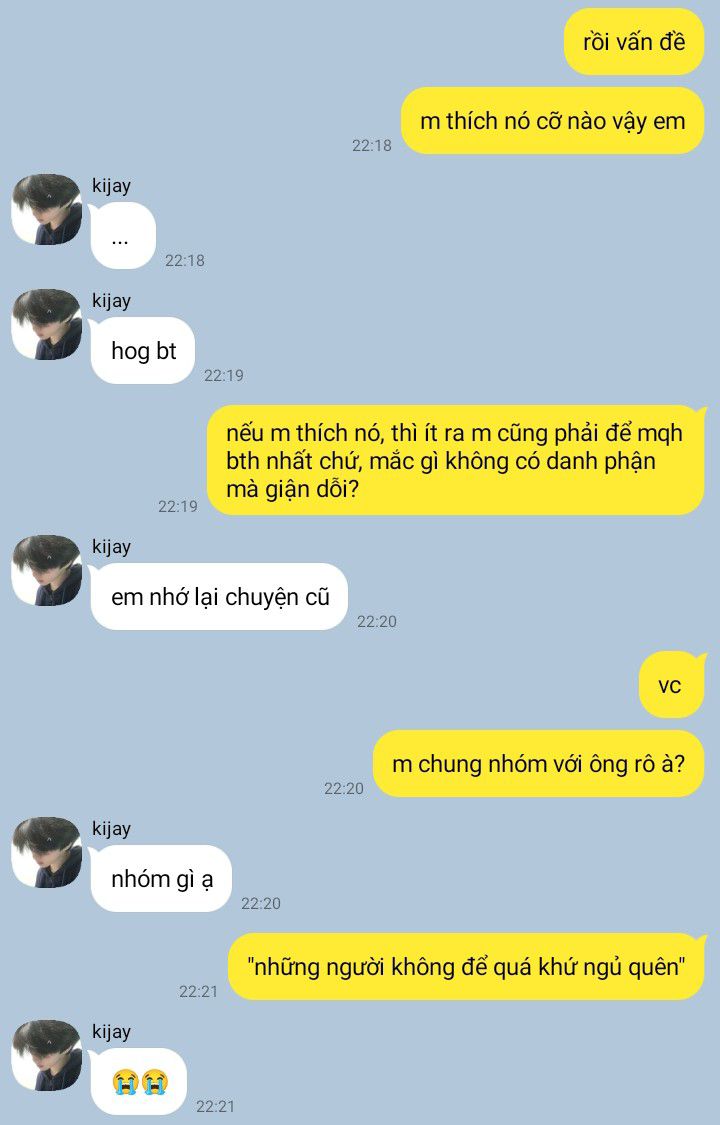Viewport: 720px width, 1125px height.
Task: Tap kijay's profile picture next to "nhóm gì ạ"
Action: (46, 852)
